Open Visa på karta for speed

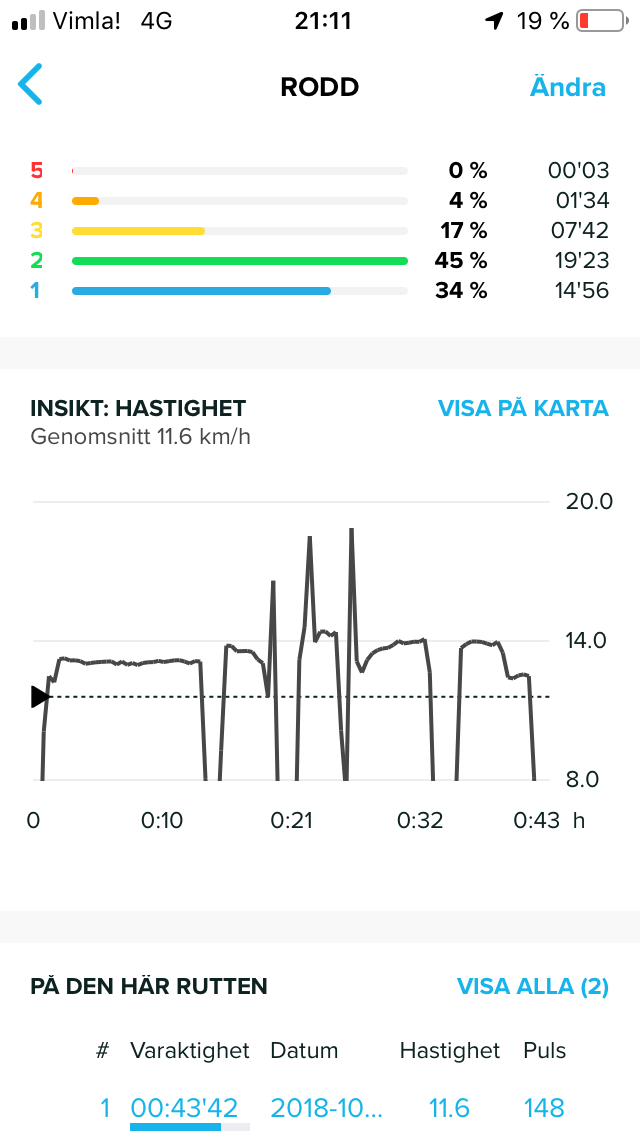click(x=523, y=408)
